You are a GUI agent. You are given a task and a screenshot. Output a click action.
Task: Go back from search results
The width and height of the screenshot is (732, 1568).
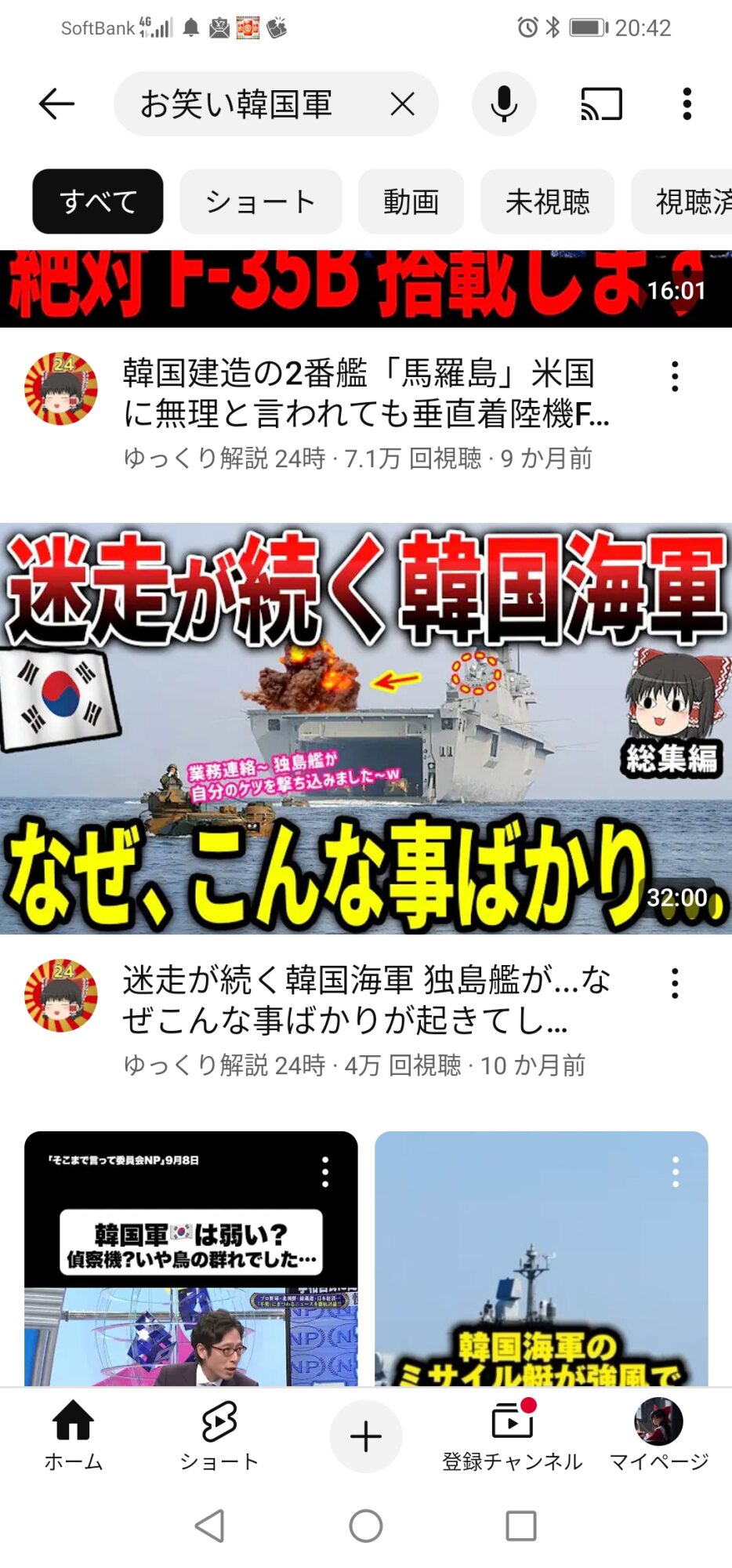[56, 103]
